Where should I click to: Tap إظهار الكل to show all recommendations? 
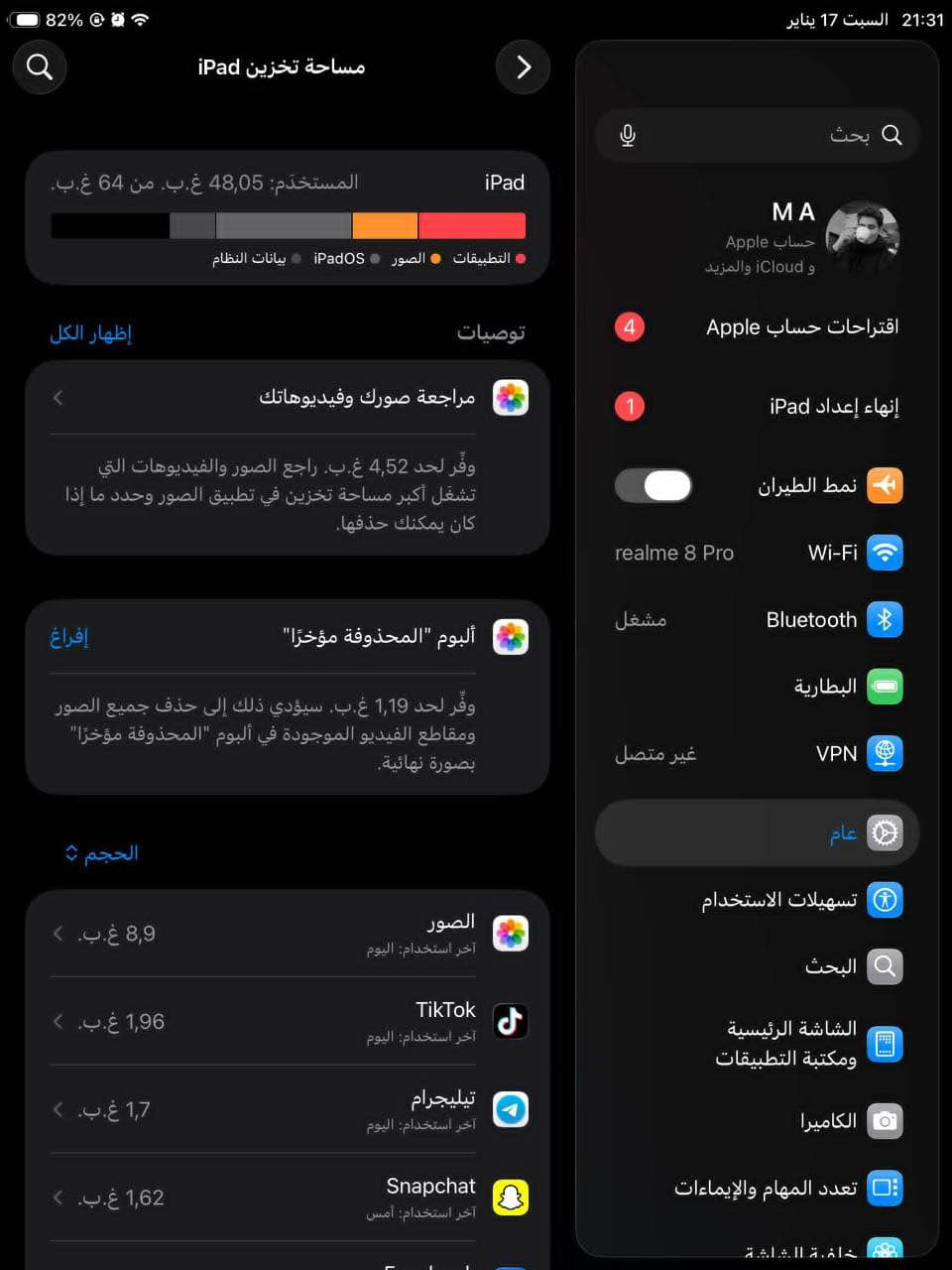click(x=90, y=332)
